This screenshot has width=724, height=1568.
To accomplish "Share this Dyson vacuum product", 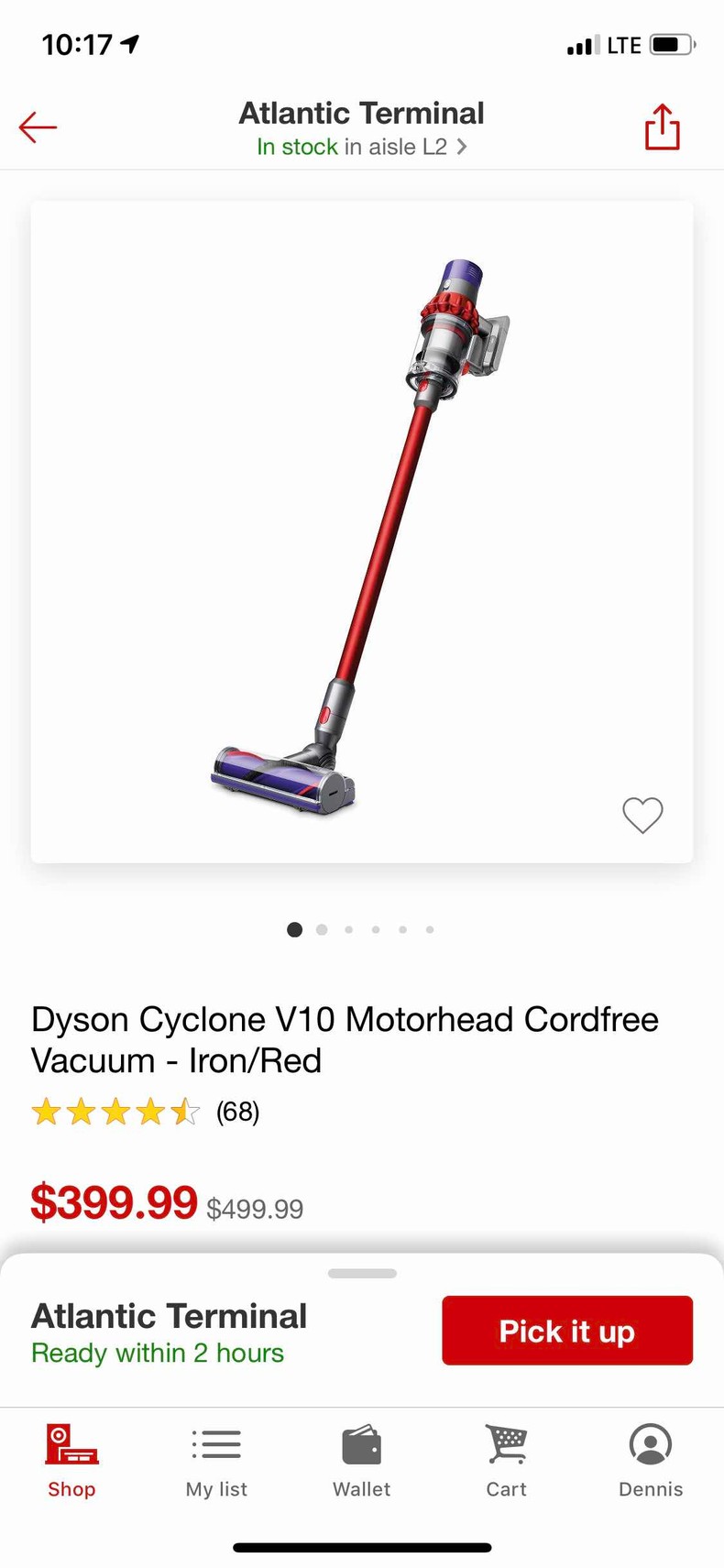I will point(662,126).
